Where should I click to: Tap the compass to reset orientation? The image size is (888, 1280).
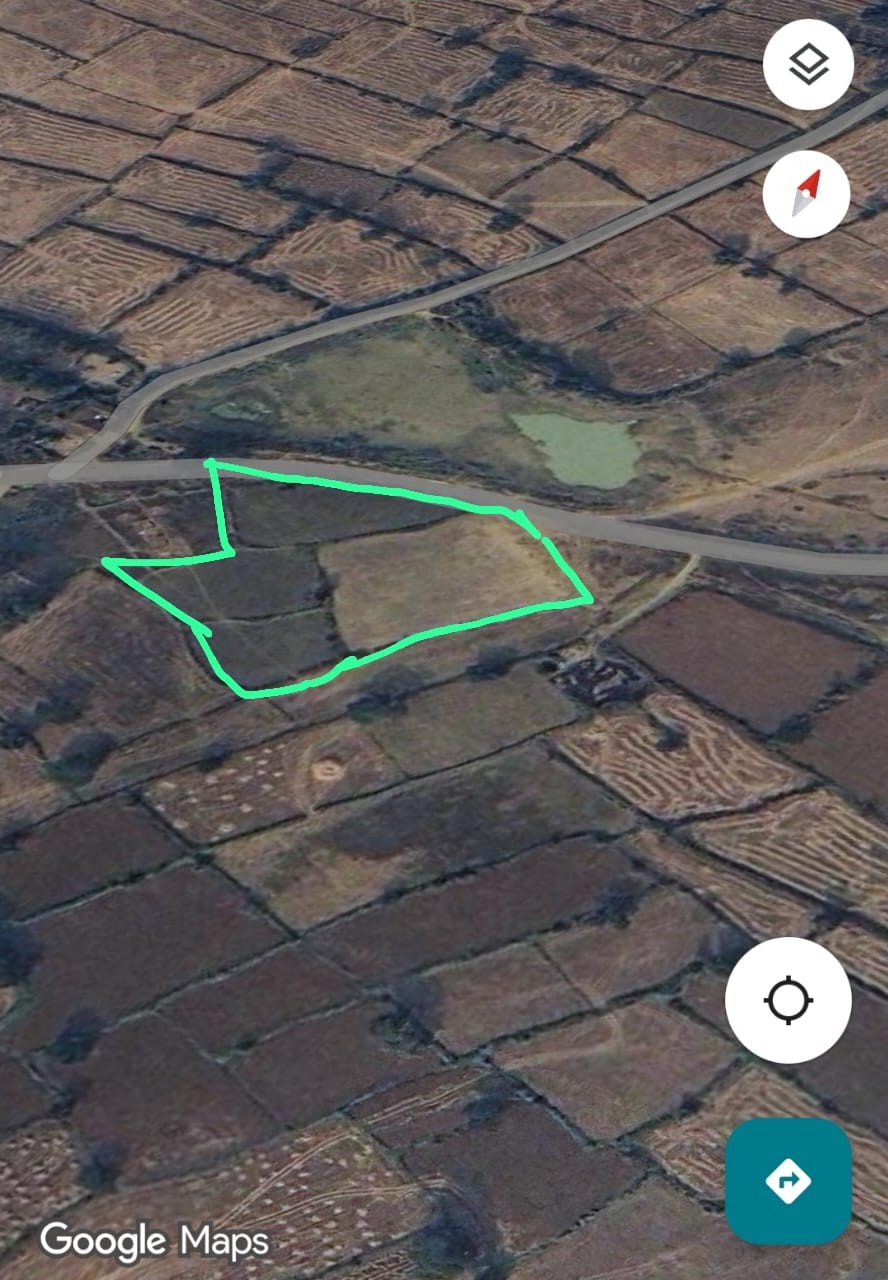tap(806, 193)
